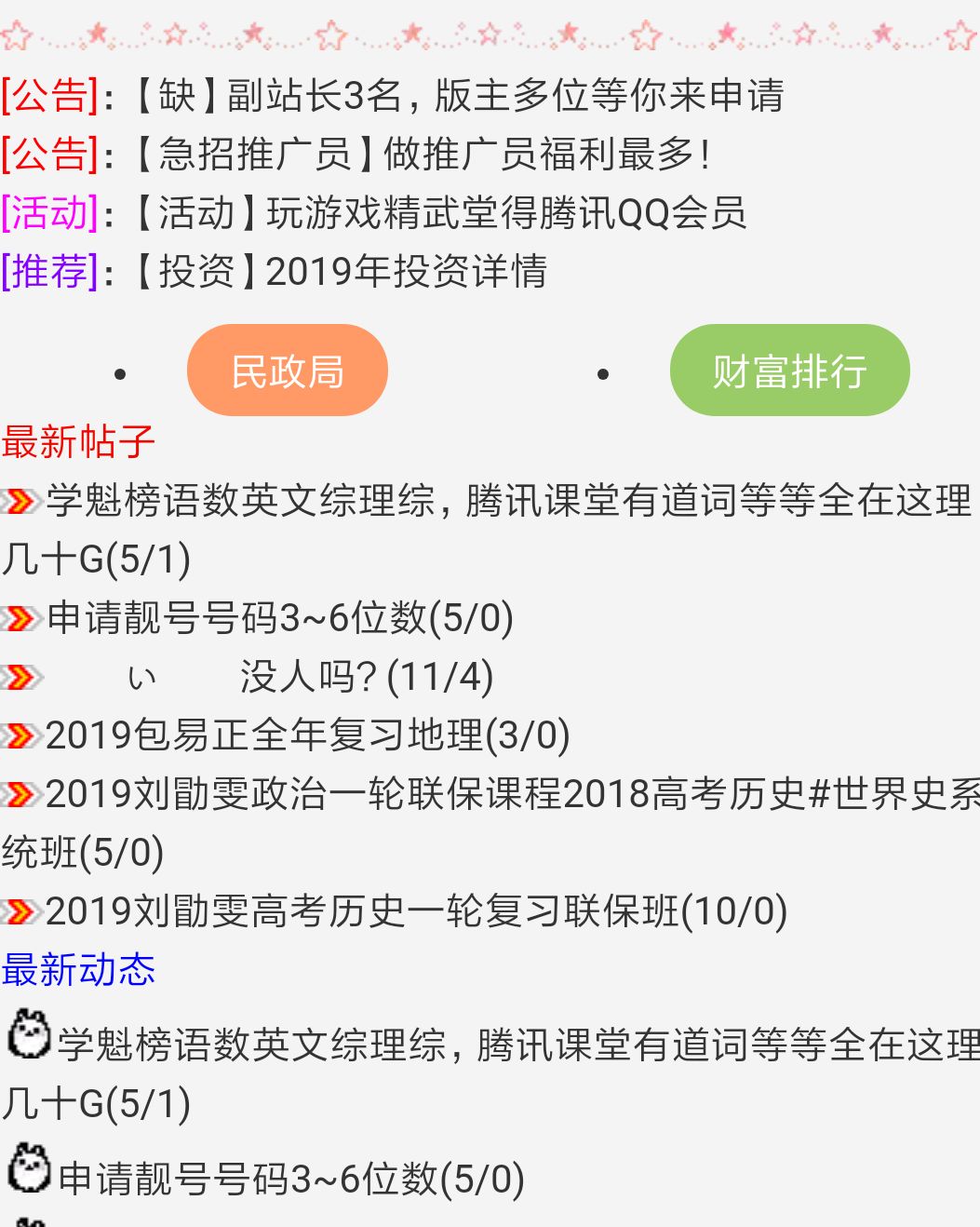Open 2019刘勖雯高考历史一轮复习联保班 post
This screenshot has width=980, height=1227.
(416, 911)
